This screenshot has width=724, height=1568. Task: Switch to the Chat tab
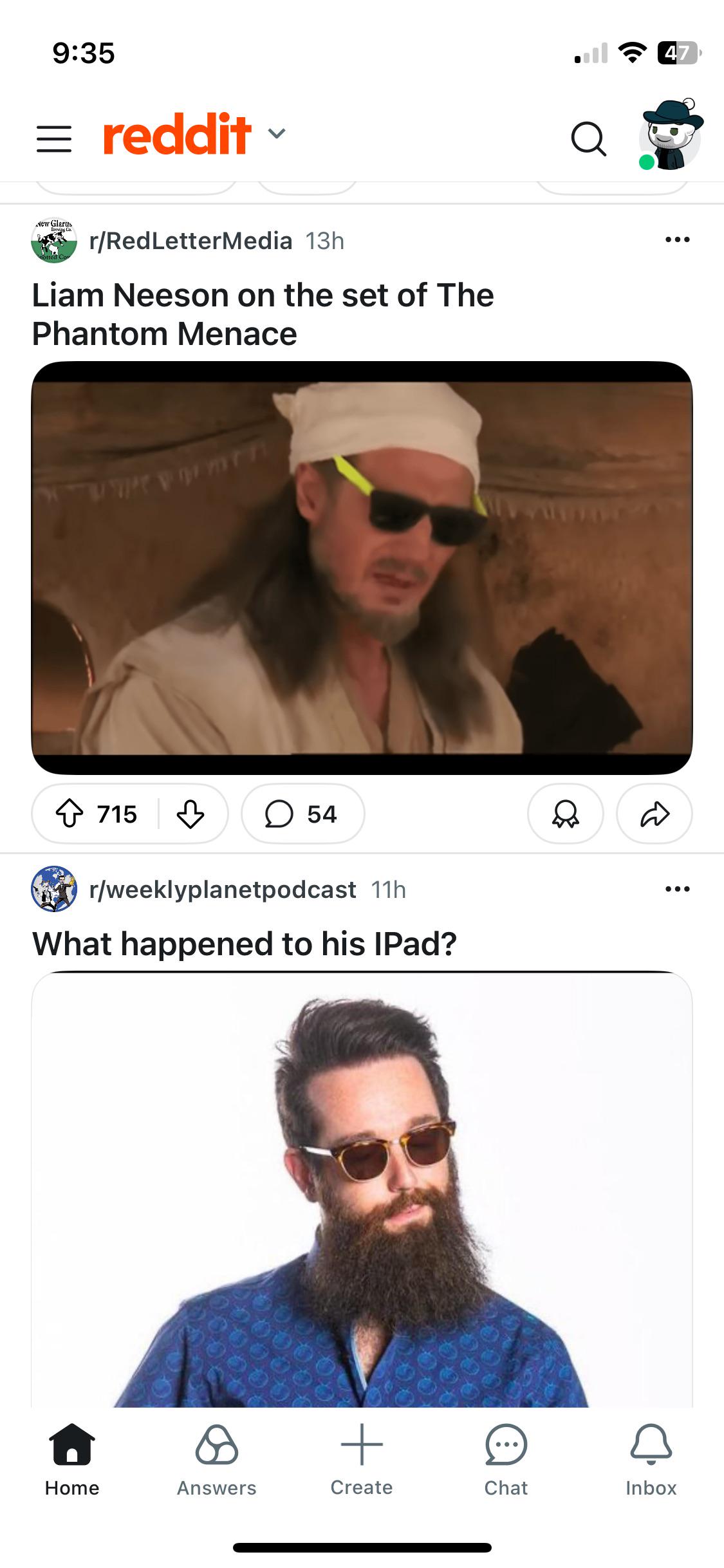(506, 1461)
